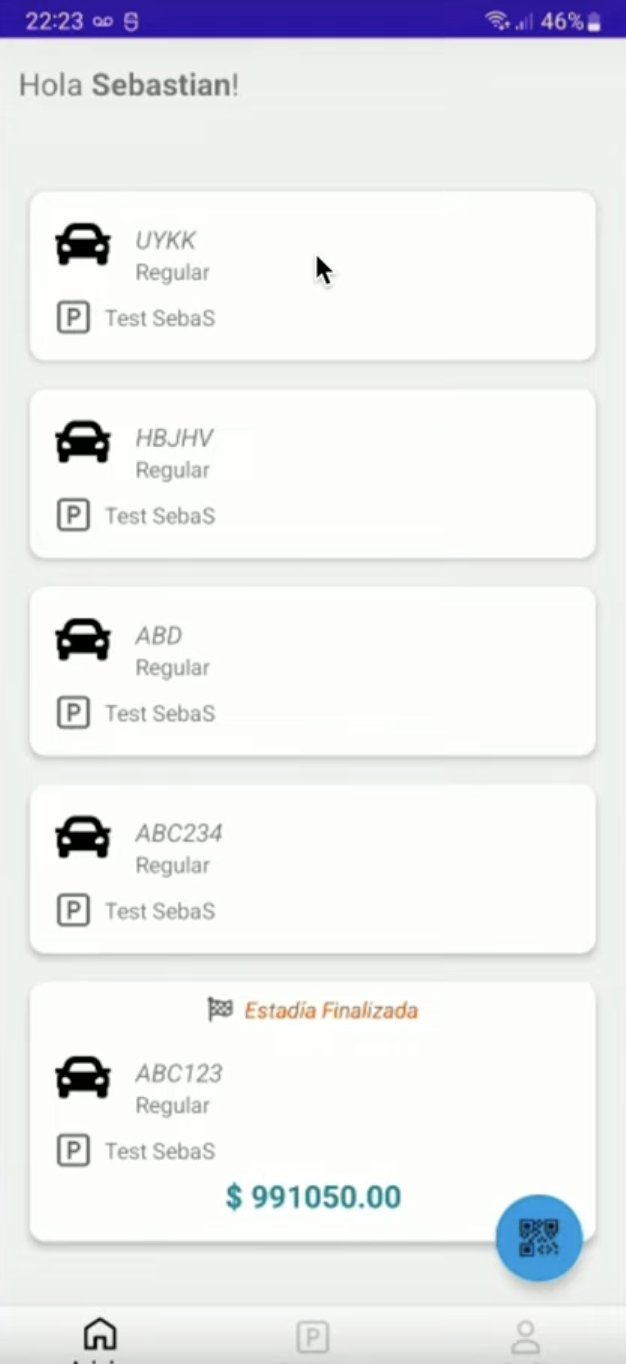Go to the profile tab
The height and width of the screenshot is (1364, 626).
pyautogui.click(x=525, y=1337)
